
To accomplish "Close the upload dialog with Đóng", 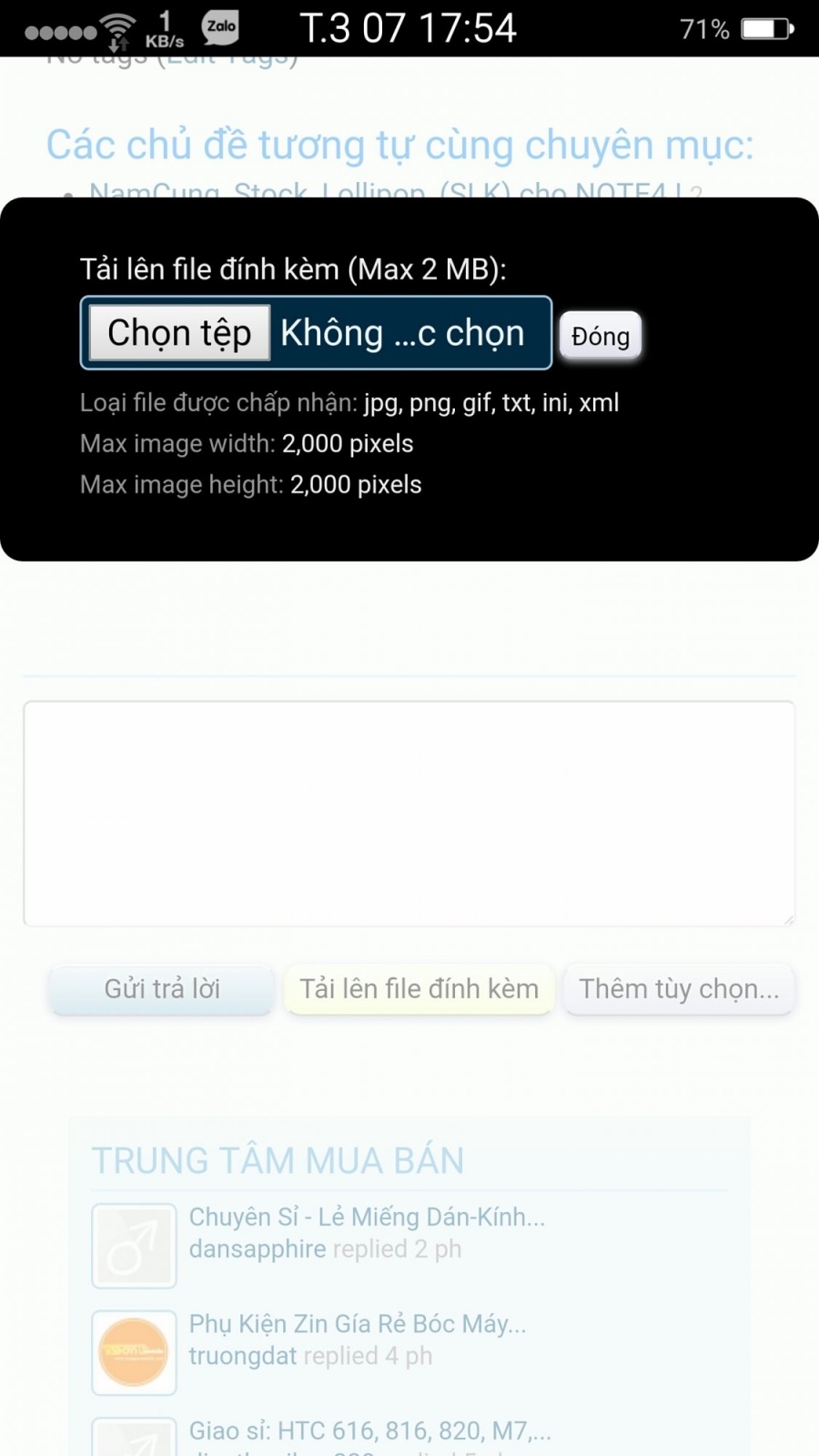I will (x=601, y=337).
